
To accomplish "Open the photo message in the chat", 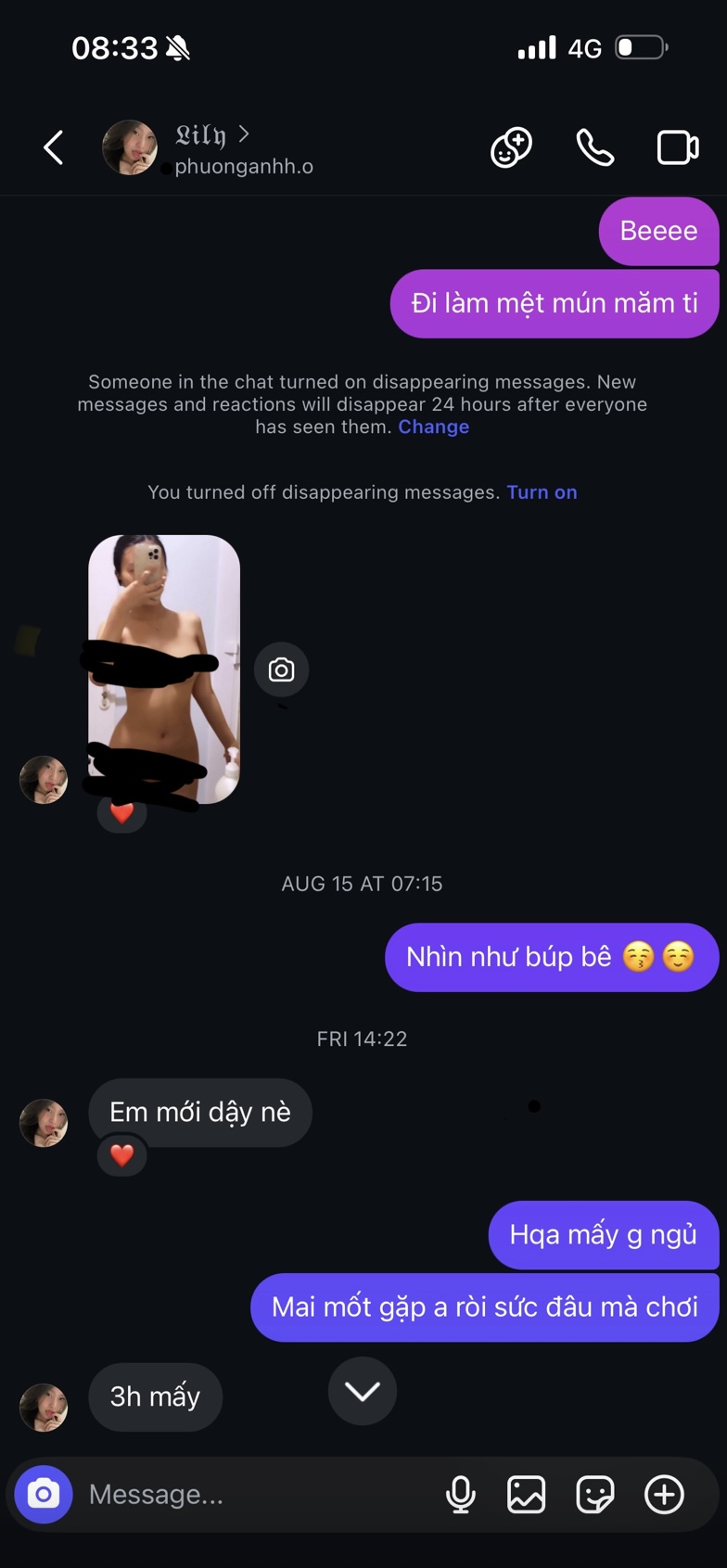I will [164, 669].
